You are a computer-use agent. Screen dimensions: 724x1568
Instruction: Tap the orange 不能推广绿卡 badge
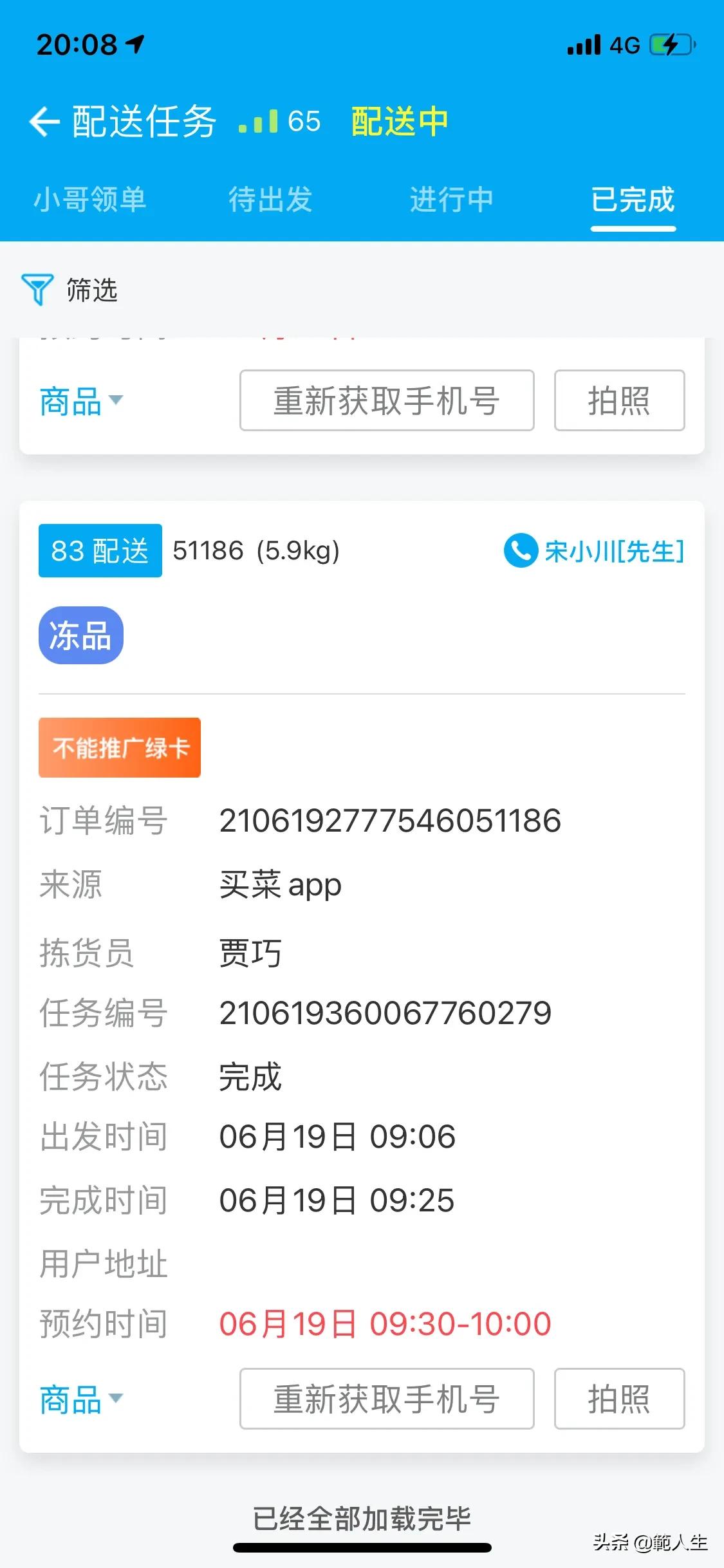119,747
